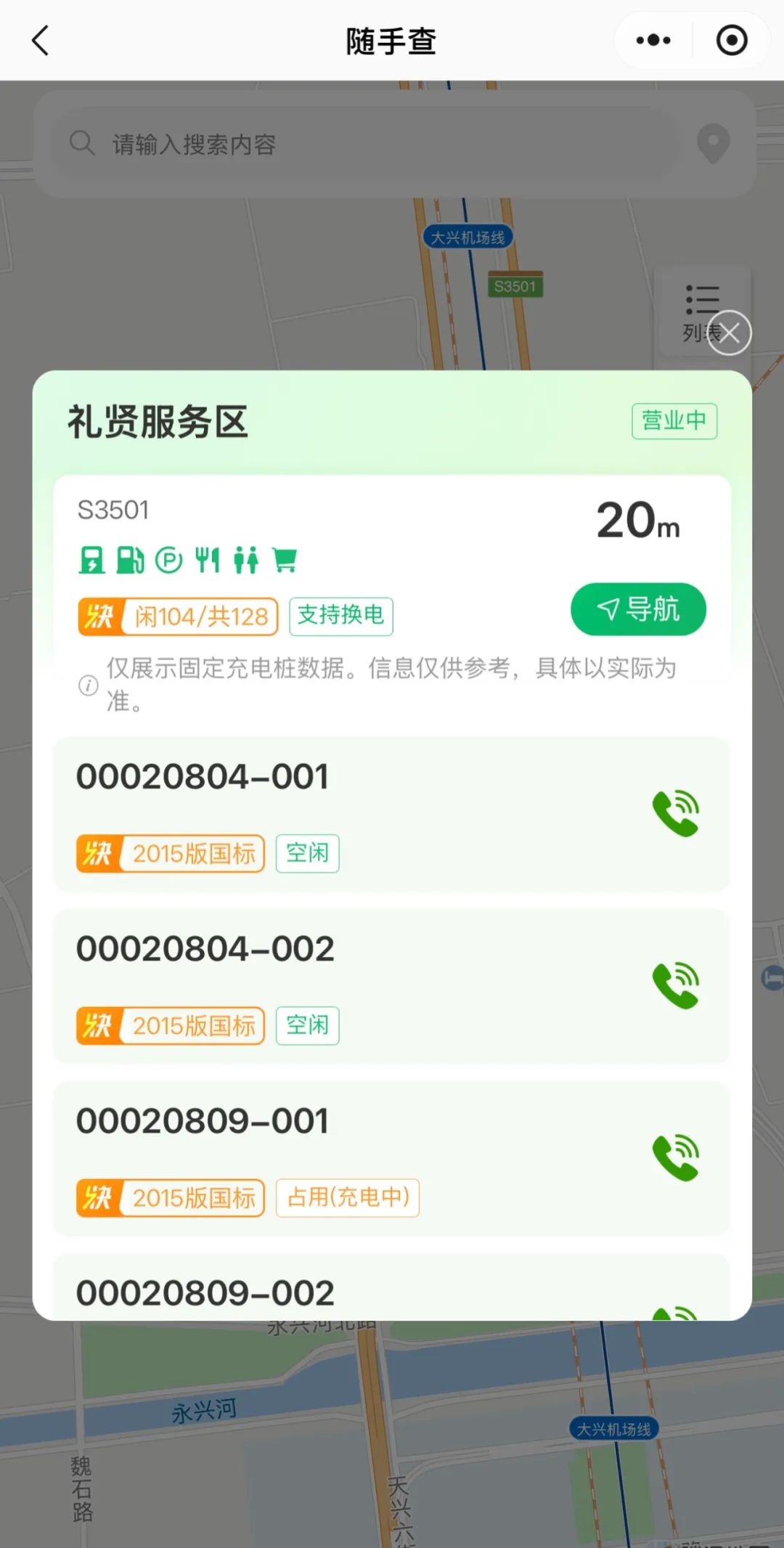
Task: Close the 礼贤服务区 detail panel
Action: click(x=729, y=333)
